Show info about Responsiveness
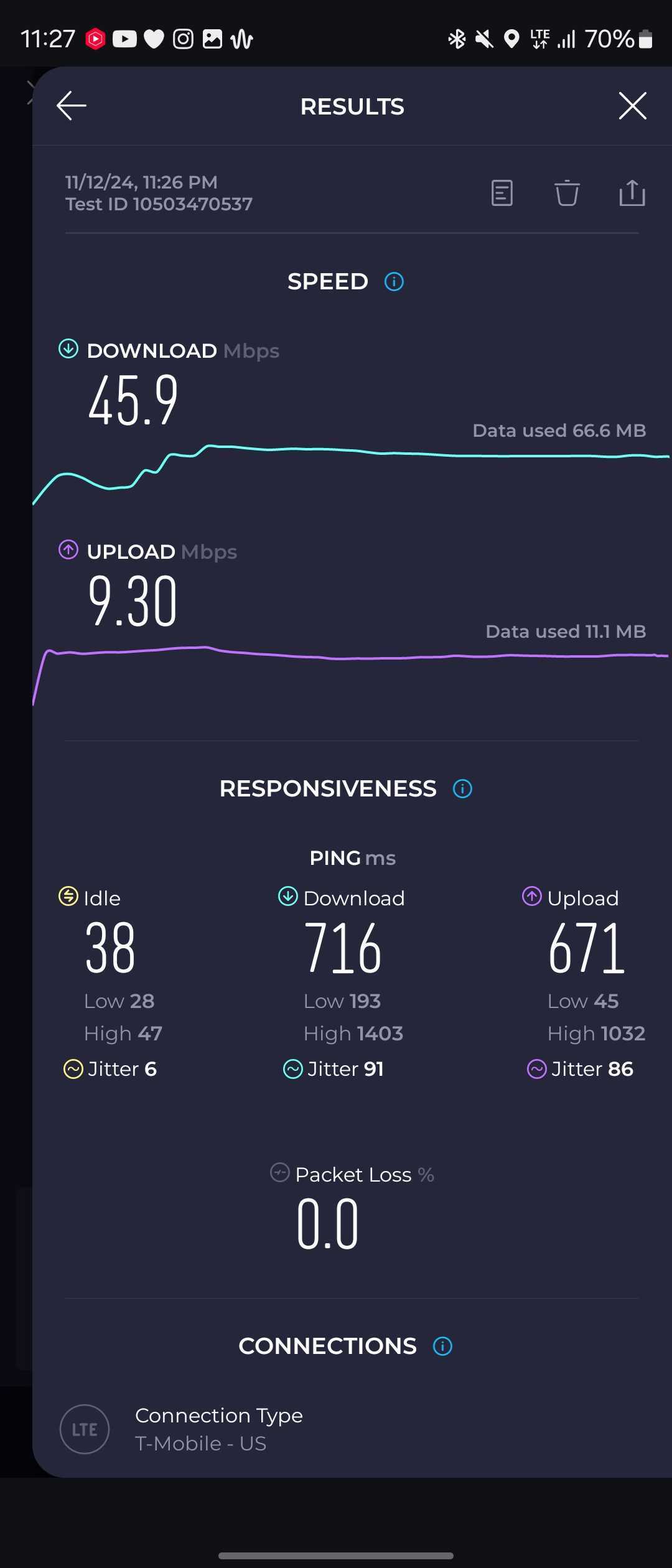 pyautogui.click(x=462, y=789)
